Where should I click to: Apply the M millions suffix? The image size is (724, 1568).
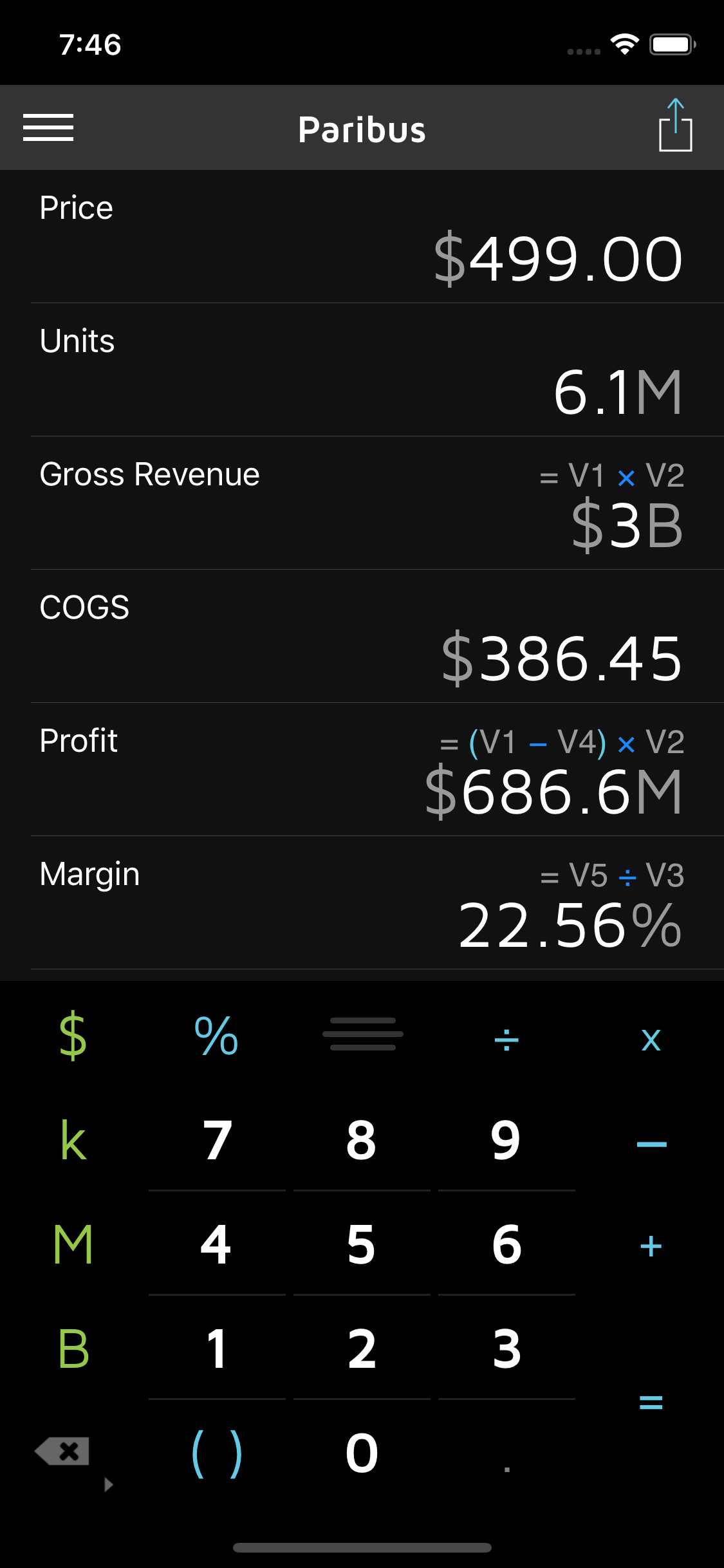[x=73, y=1244]
